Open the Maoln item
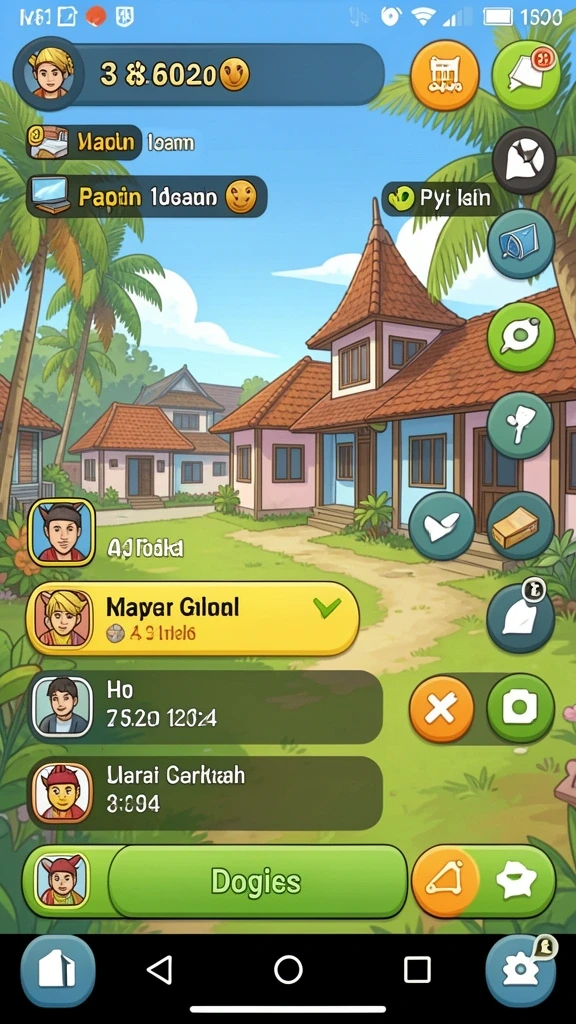This screenshot has width=576, height=1024. click(84, 142)
